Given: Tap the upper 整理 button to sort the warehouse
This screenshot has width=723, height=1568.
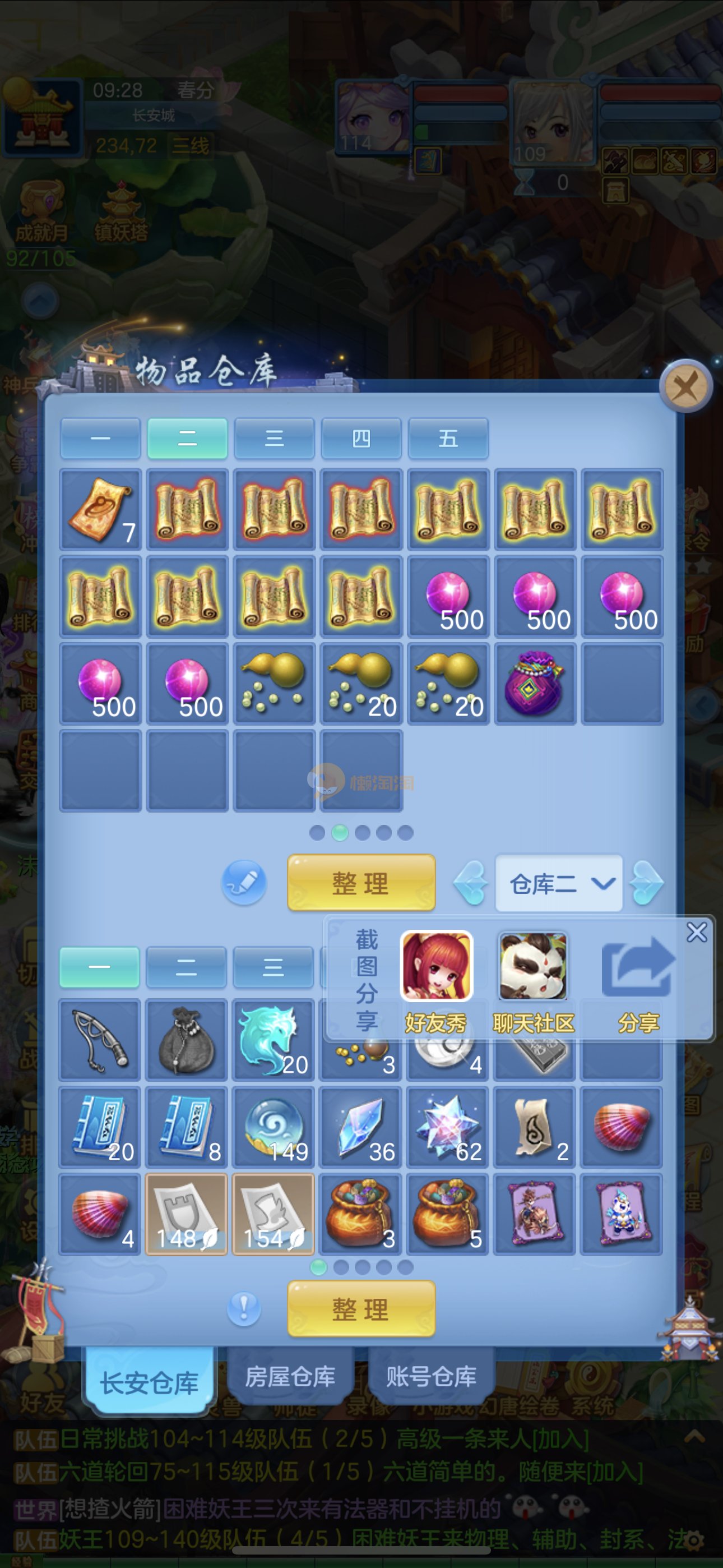Looking at the screenshot, I should pos(361,883).
